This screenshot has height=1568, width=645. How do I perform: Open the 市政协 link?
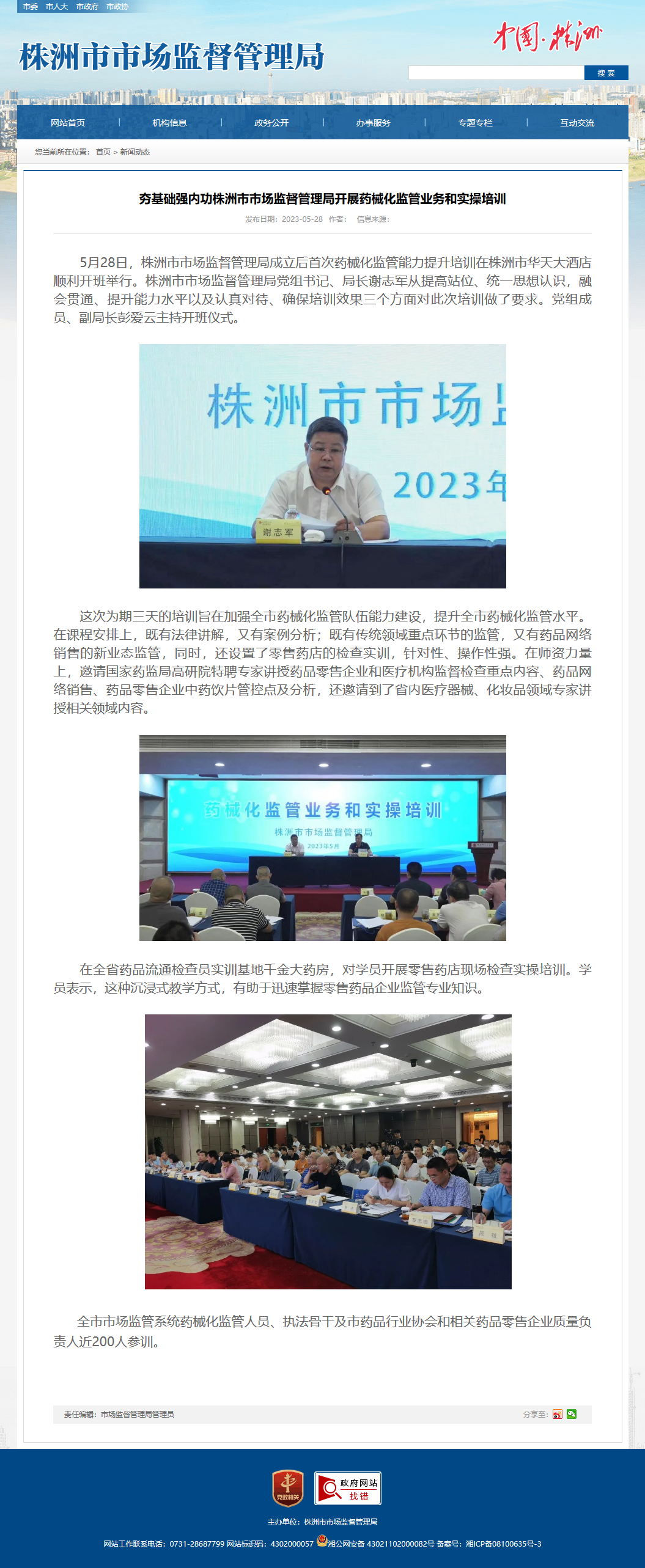(x=117, y=6)
